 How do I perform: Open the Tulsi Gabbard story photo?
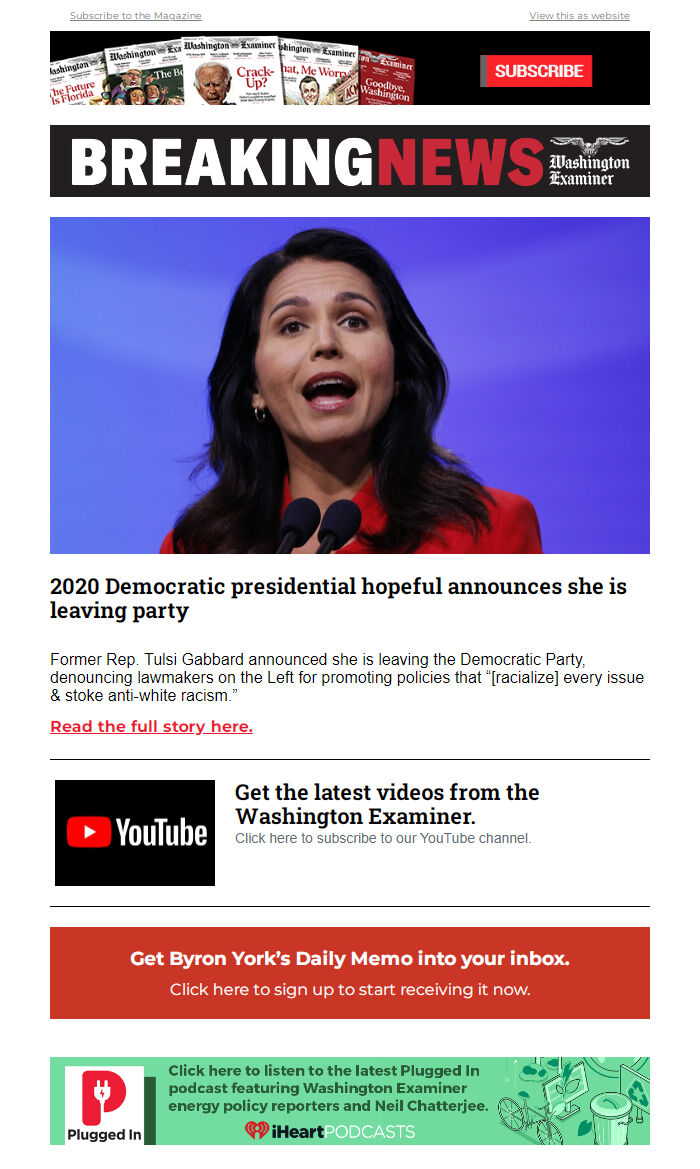[350, 385]
